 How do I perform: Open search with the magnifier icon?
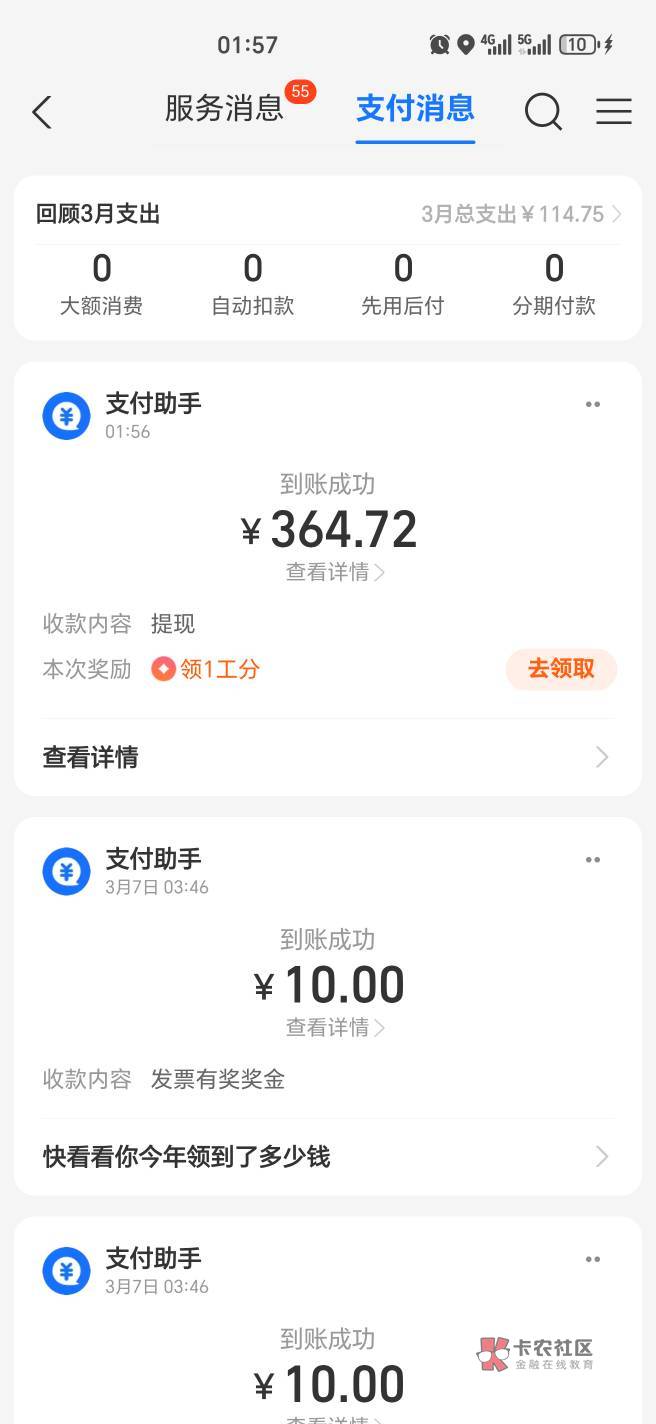click(x=543, y=112)
